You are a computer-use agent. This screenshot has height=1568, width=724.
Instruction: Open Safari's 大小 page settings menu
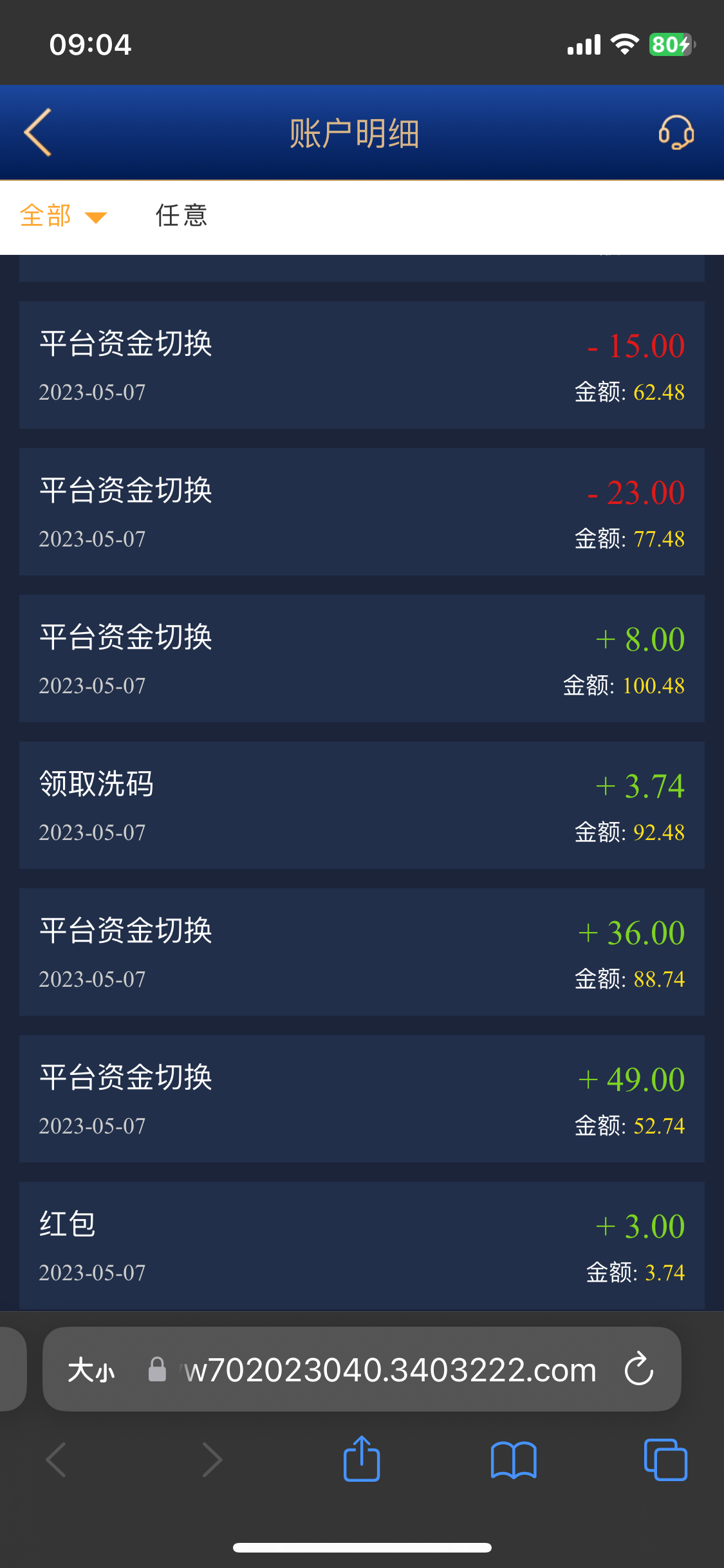[x=91, y=1370]
